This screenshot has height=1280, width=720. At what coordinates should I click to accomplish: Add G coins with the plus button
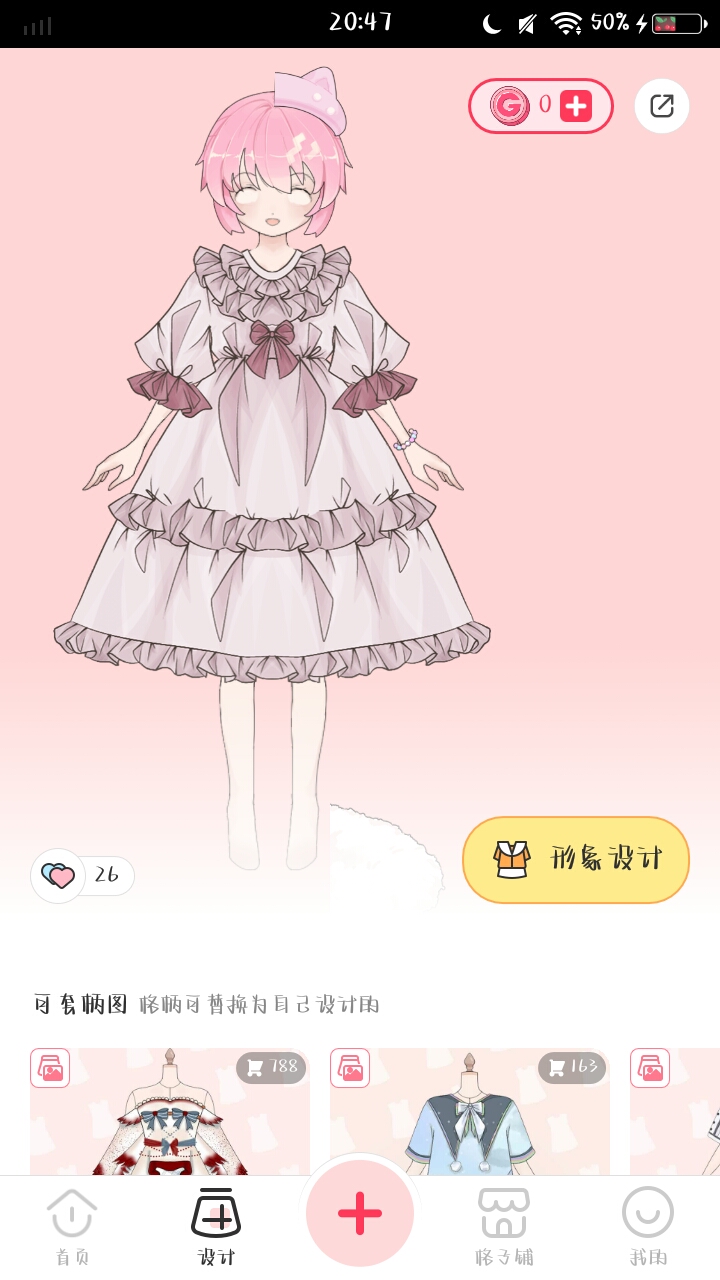(576, 106)
